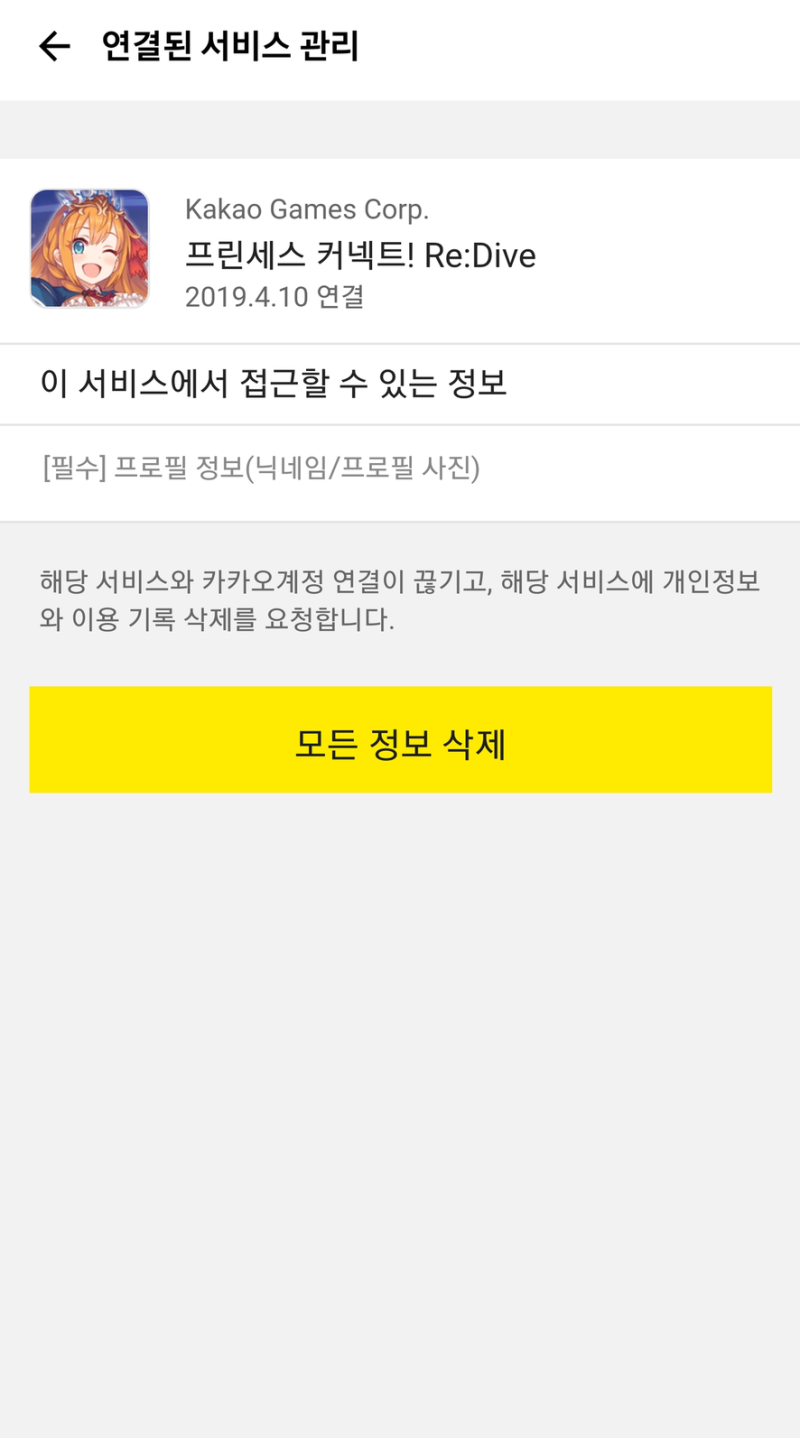Open the 이 서비스에서 접근할 수 있는 정보 section
Screen dimensions: 800x1438
tap(275, 384)
